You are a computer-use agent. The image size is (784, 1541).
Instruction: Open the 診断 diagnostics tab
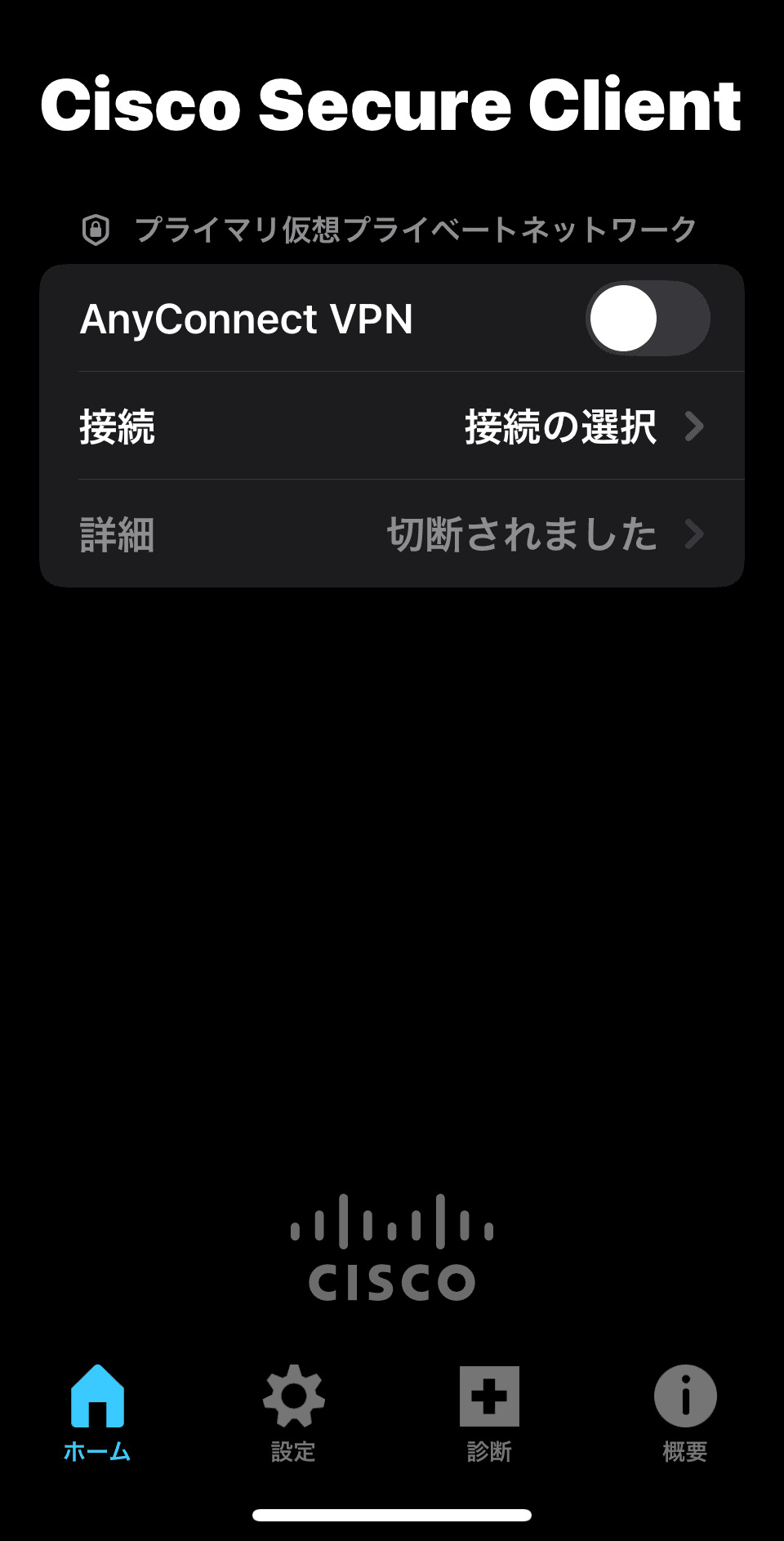pyautogui.click(x=489, y=1412)
